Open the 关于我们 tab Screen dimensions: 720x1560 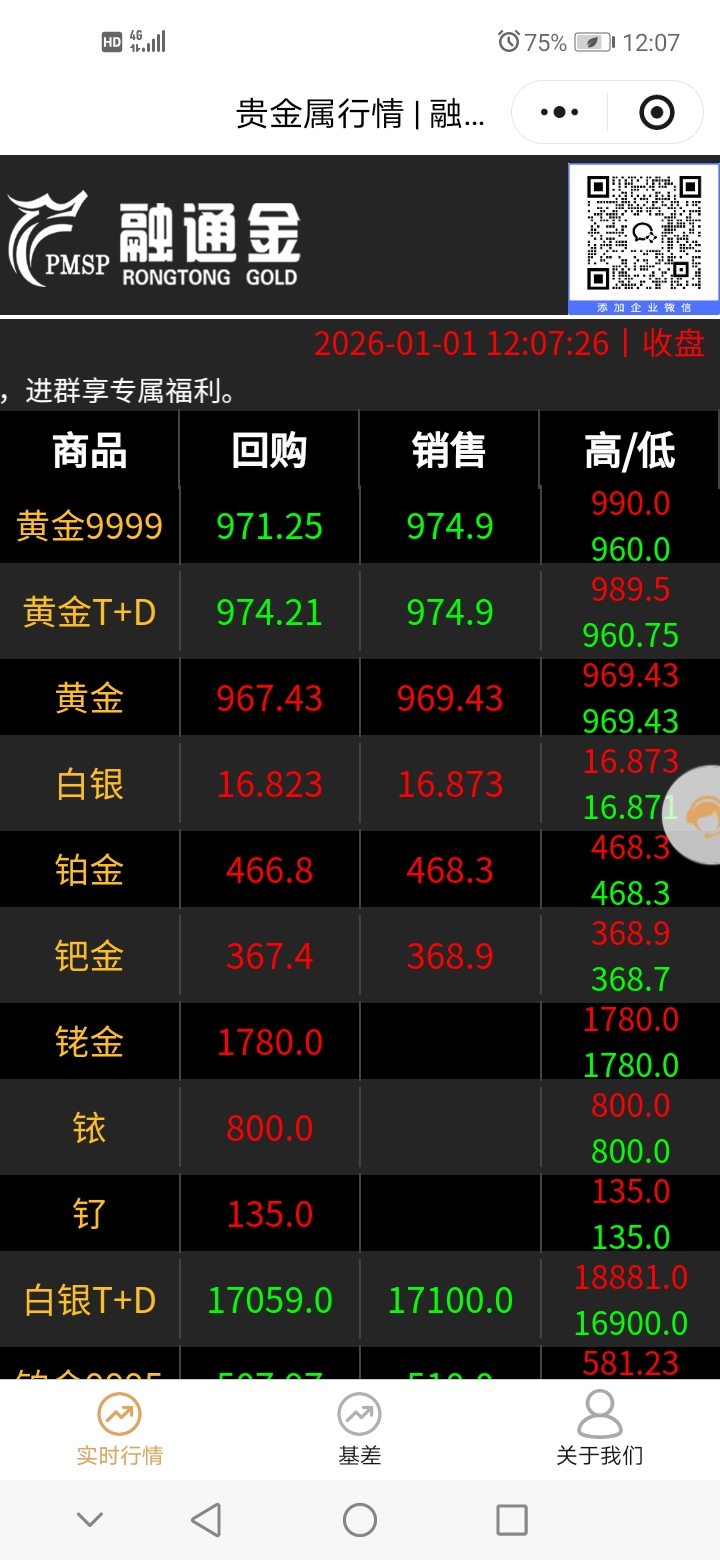point(599,1430)
